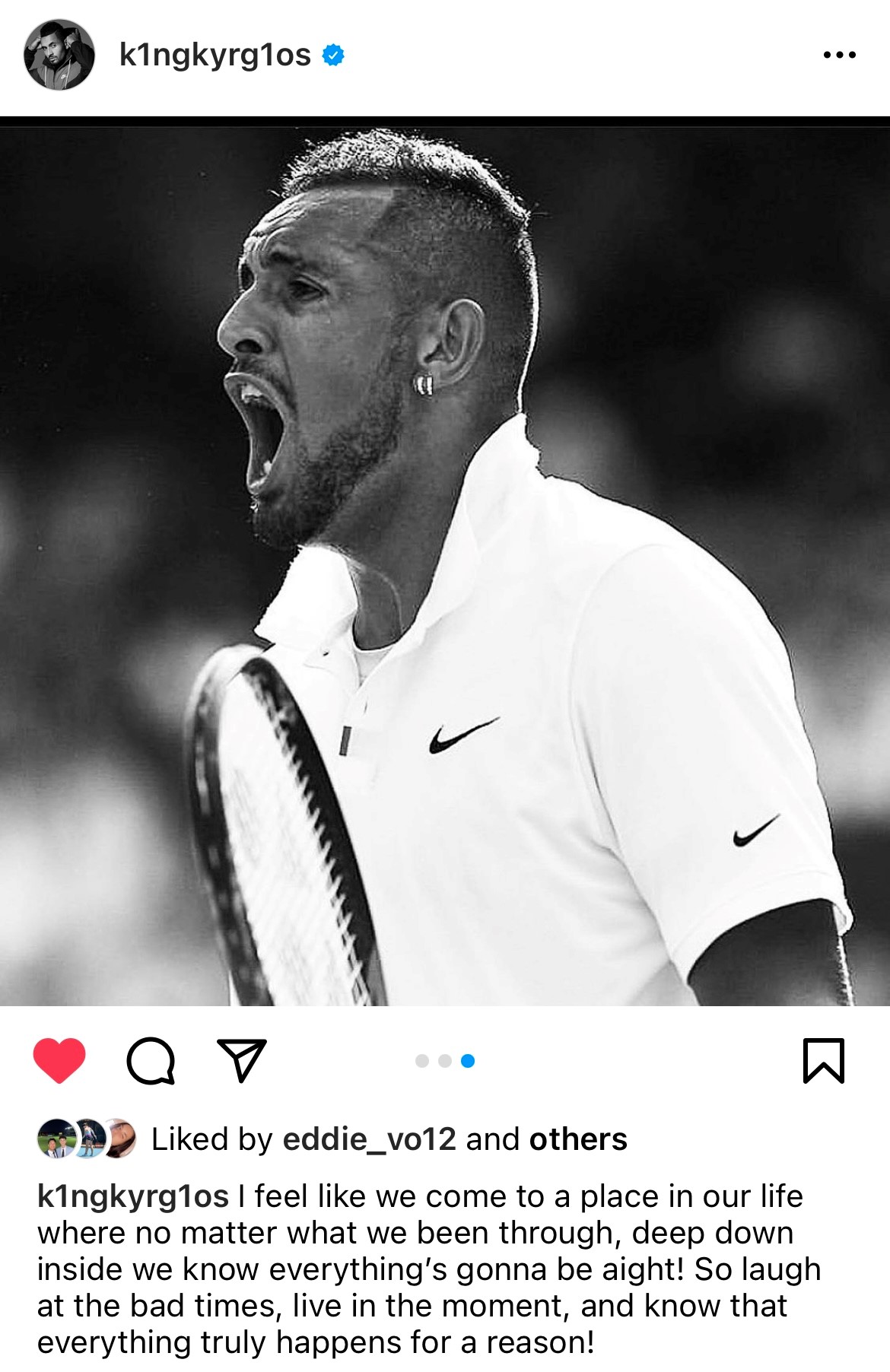
Task: Tap k1ngkyrg1os username in the caption
Action: tap(133, 1196)
